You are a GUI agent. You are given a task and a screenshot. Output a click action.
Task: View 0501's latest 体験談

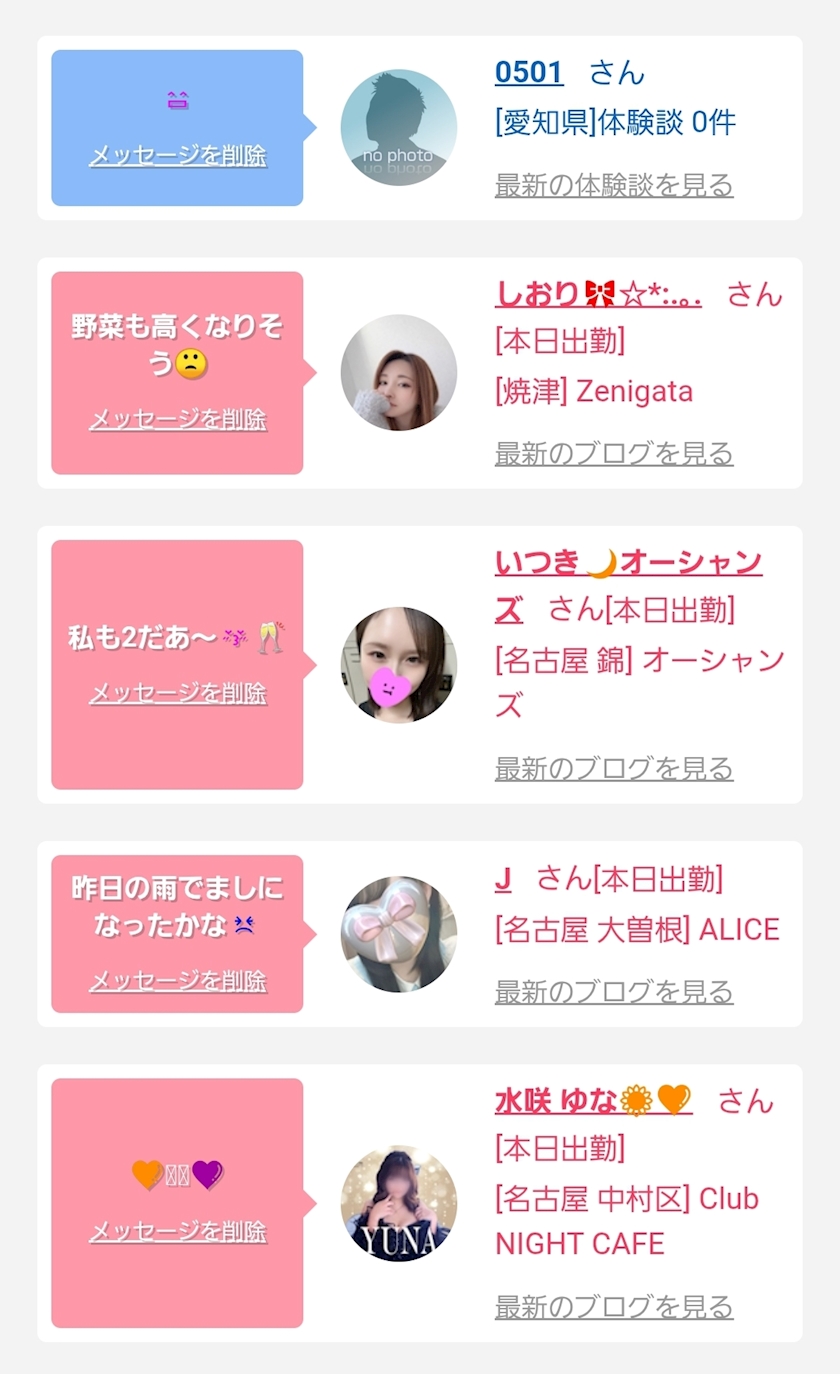[x=614, y=186]
